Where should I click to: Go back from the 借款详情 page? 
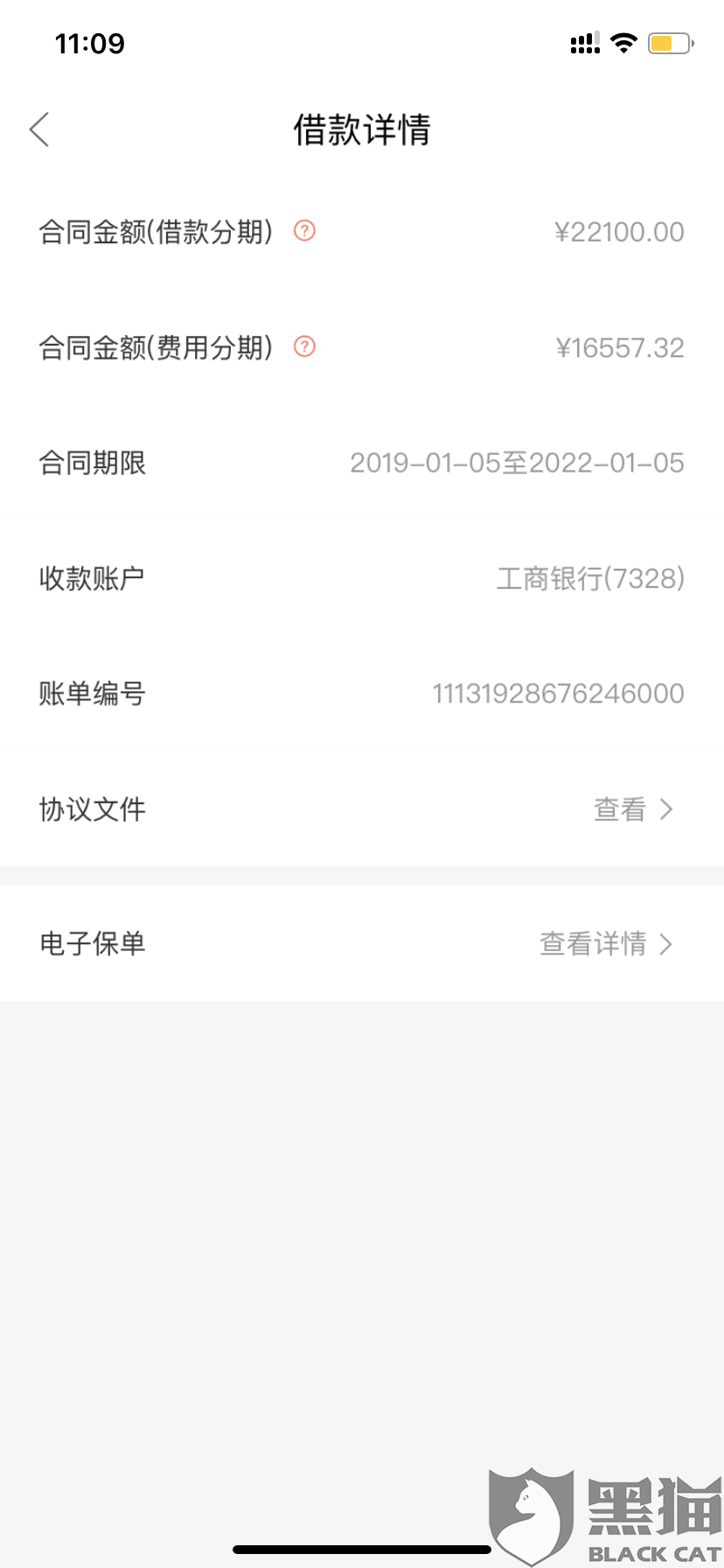(39, 129)
